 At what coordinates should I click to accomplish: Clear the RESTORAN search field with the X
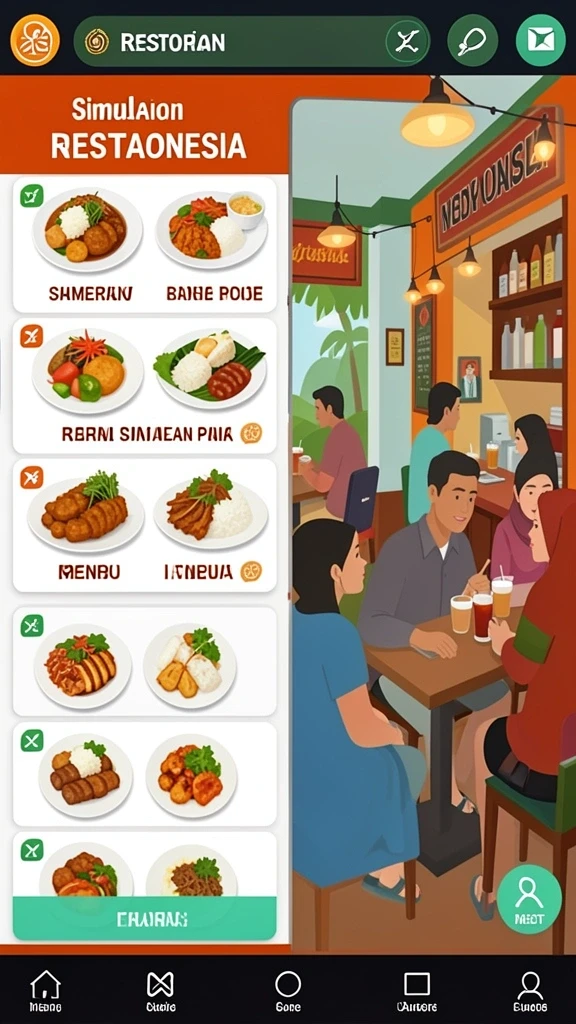tap(407, 42)
